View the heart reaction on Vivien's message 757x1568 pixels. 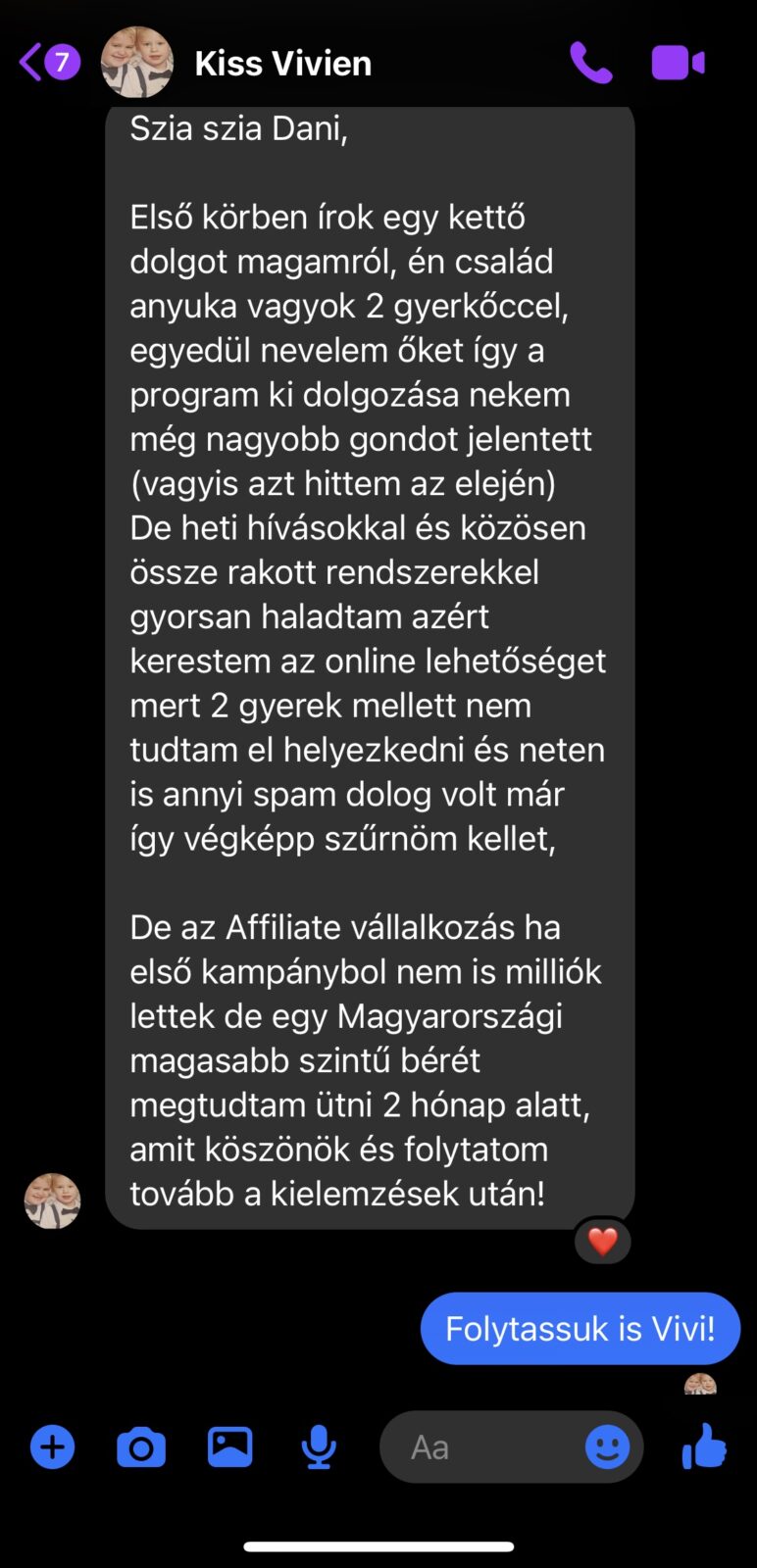point(602,1242)
